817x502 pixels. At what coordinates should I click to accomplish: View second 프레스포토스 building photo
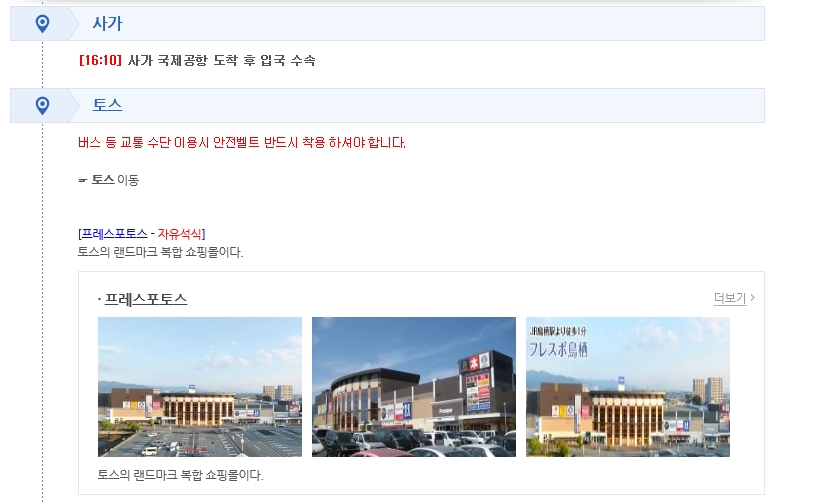pos(414,387)
